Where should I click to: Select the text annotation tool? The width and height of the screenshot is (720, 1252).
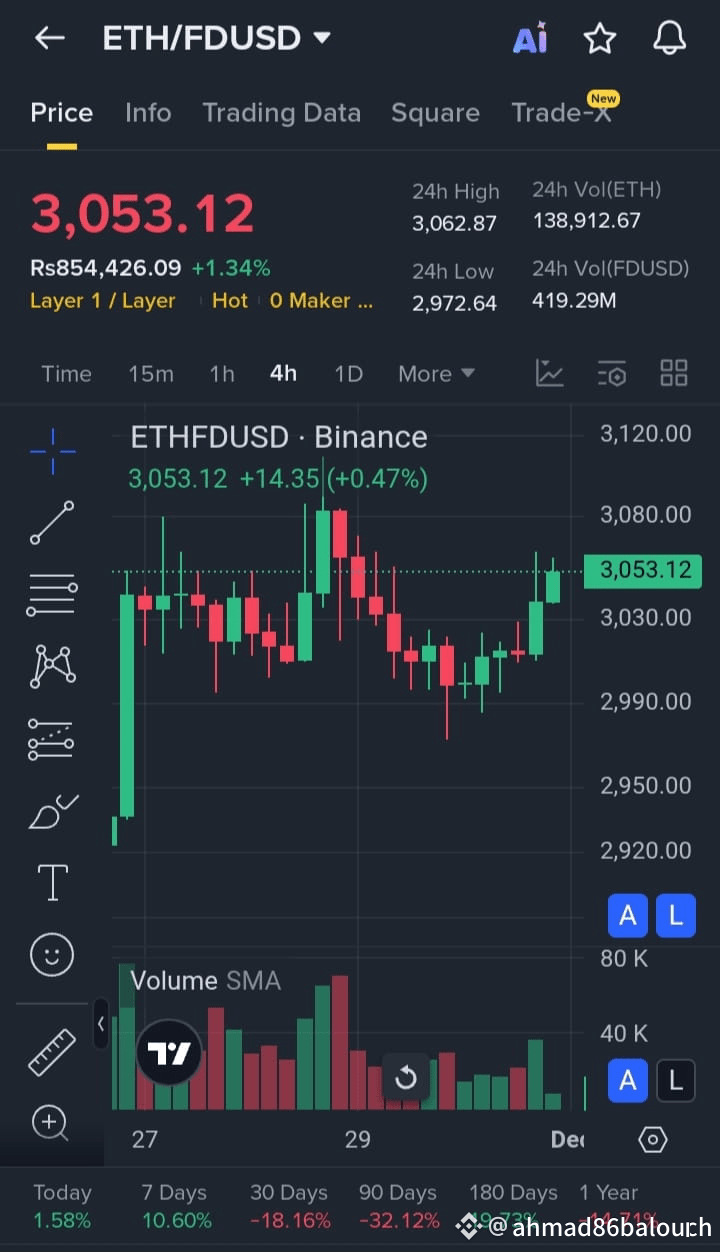point(52,882)
